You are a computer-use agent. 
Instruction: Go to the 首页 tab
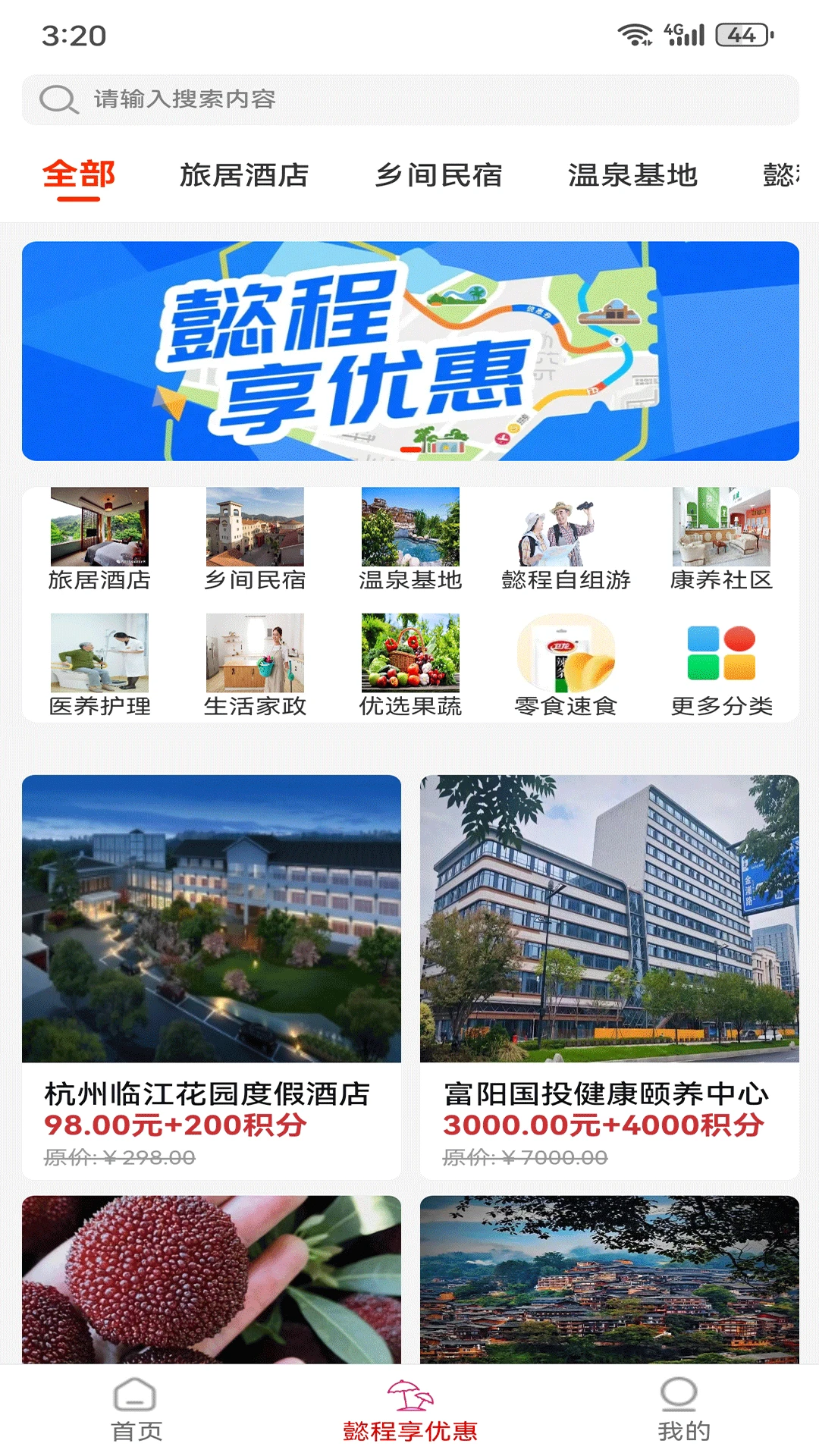coord(136,1410)
